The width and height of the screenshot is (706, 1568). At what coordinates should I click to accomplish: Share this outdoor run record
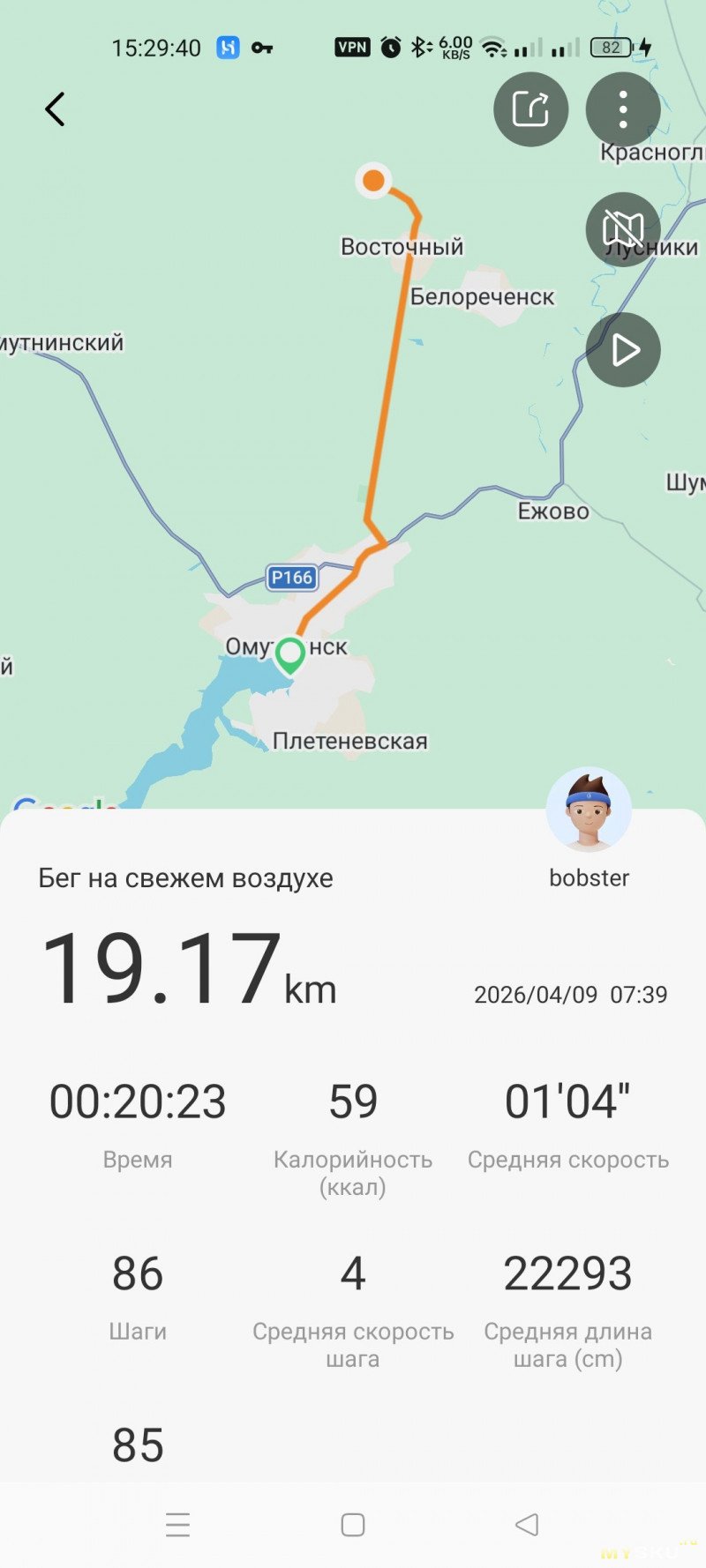point(530,109)
